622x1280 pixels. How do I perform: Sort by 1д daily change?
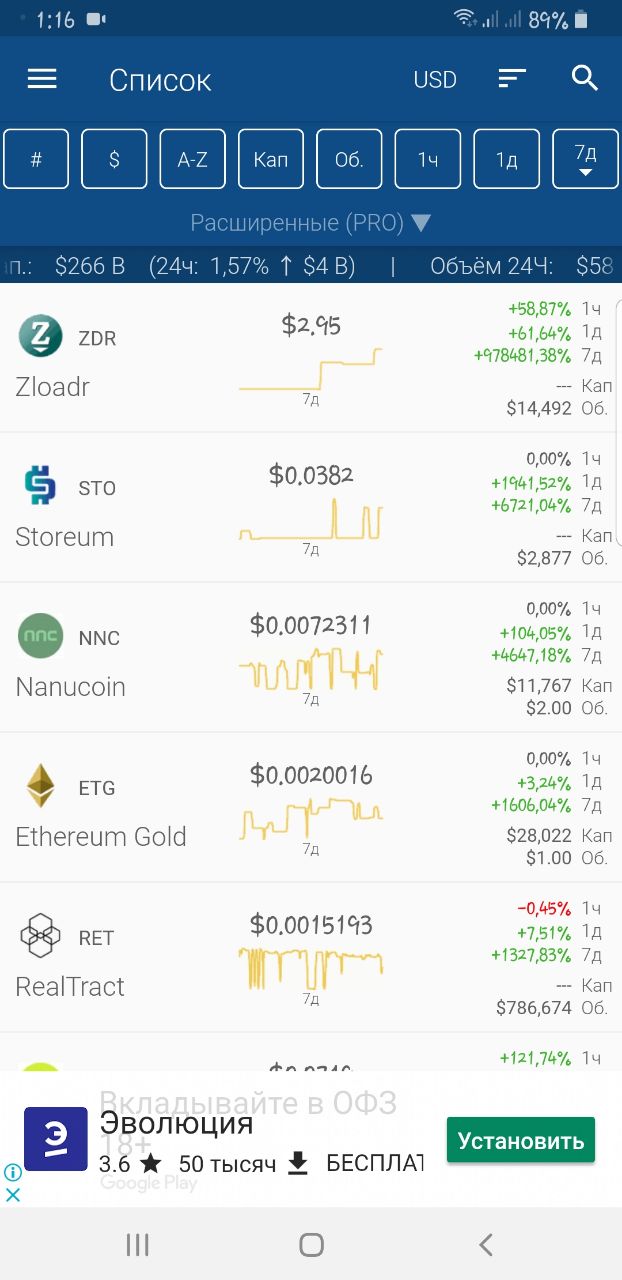tap(506, 159)
